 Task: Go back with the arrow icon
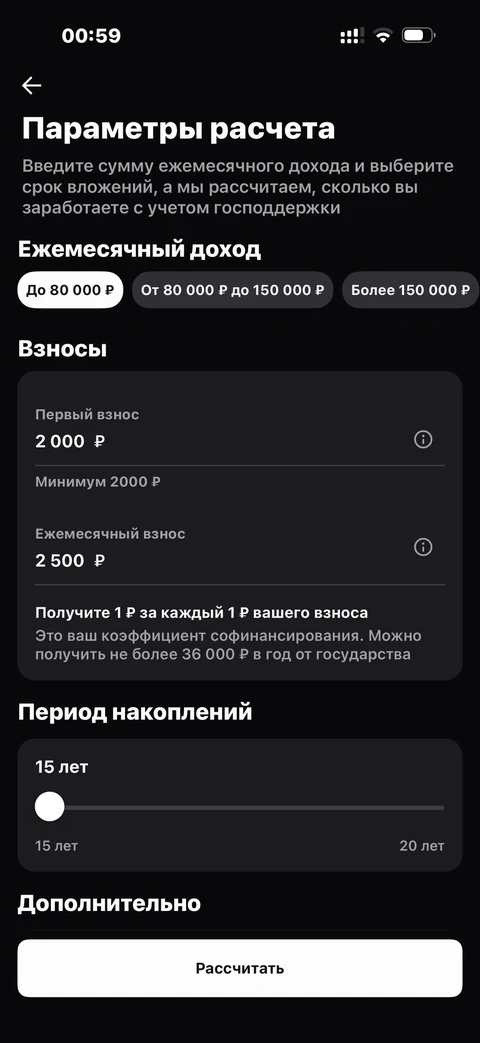[31, 85]
